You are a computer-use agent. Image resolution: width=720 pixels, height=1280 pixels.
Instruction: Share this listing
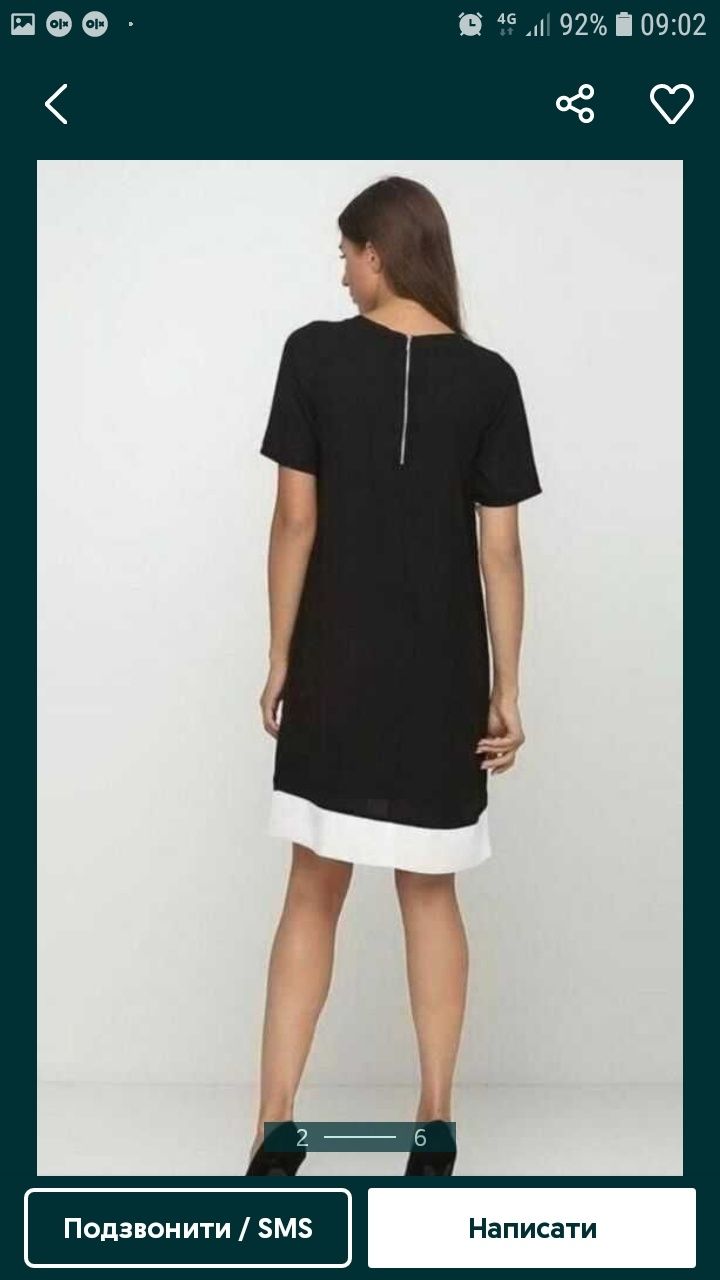pos(575,104)
